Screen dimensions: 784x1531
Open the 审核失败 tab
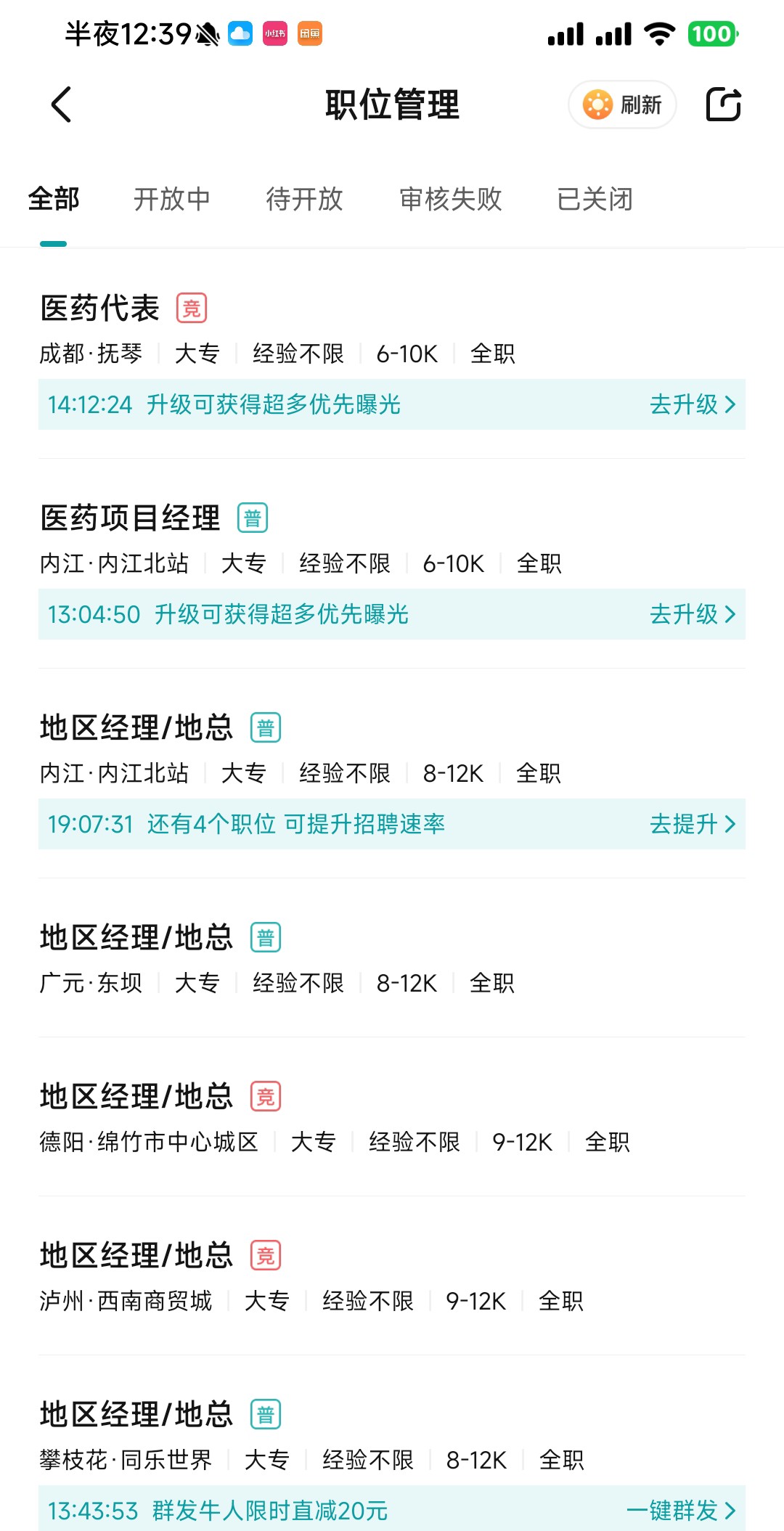[x=451, y=199]
